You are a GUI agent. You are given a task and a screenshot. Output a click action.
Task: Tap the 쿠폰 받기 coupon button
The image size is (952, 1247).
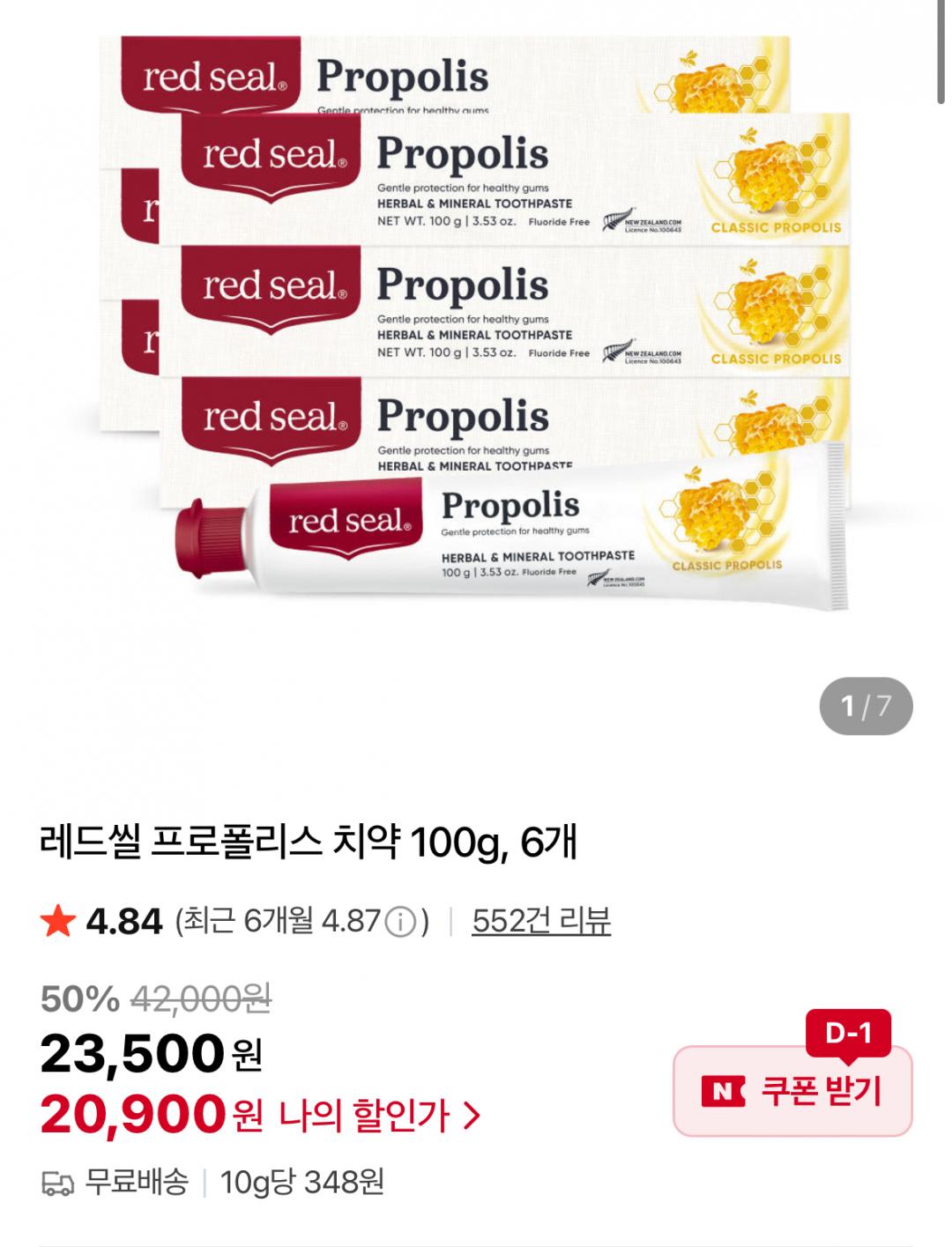pos(792,1091)
